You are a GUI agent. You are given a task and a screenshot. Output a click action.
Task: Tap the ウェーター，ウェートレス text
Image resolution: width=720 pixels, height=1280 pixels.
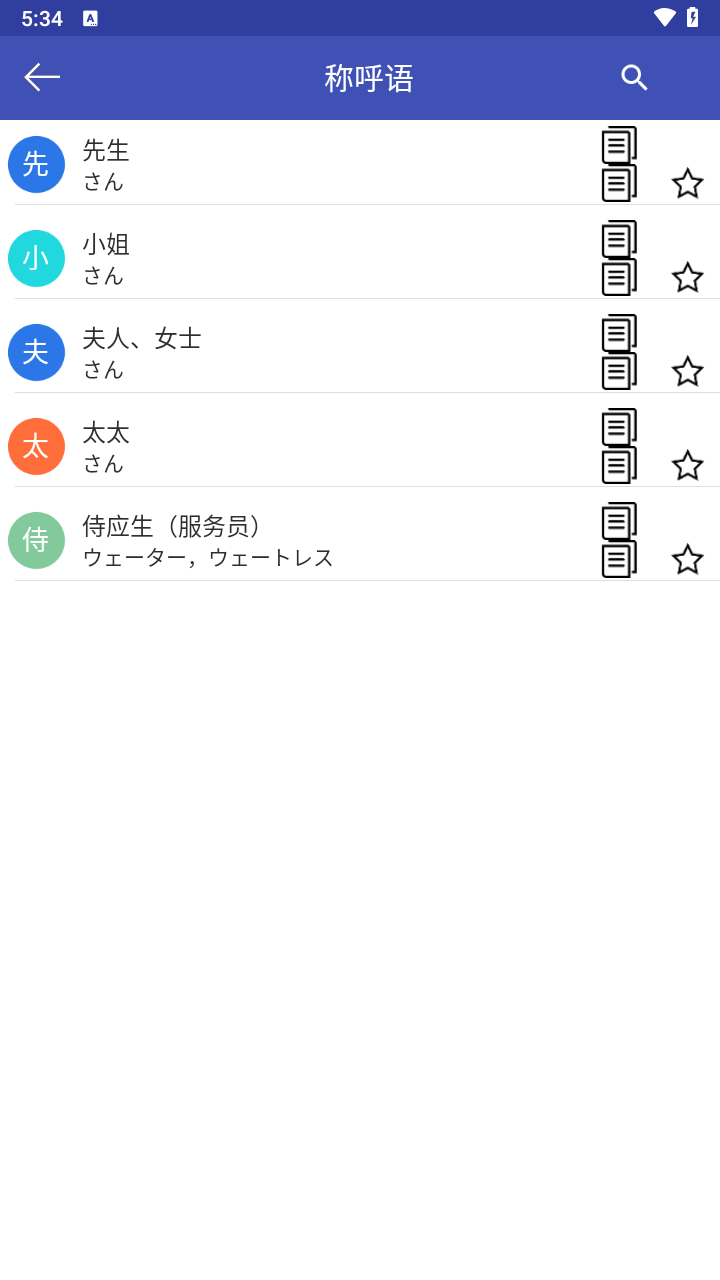tap(206, 557)
